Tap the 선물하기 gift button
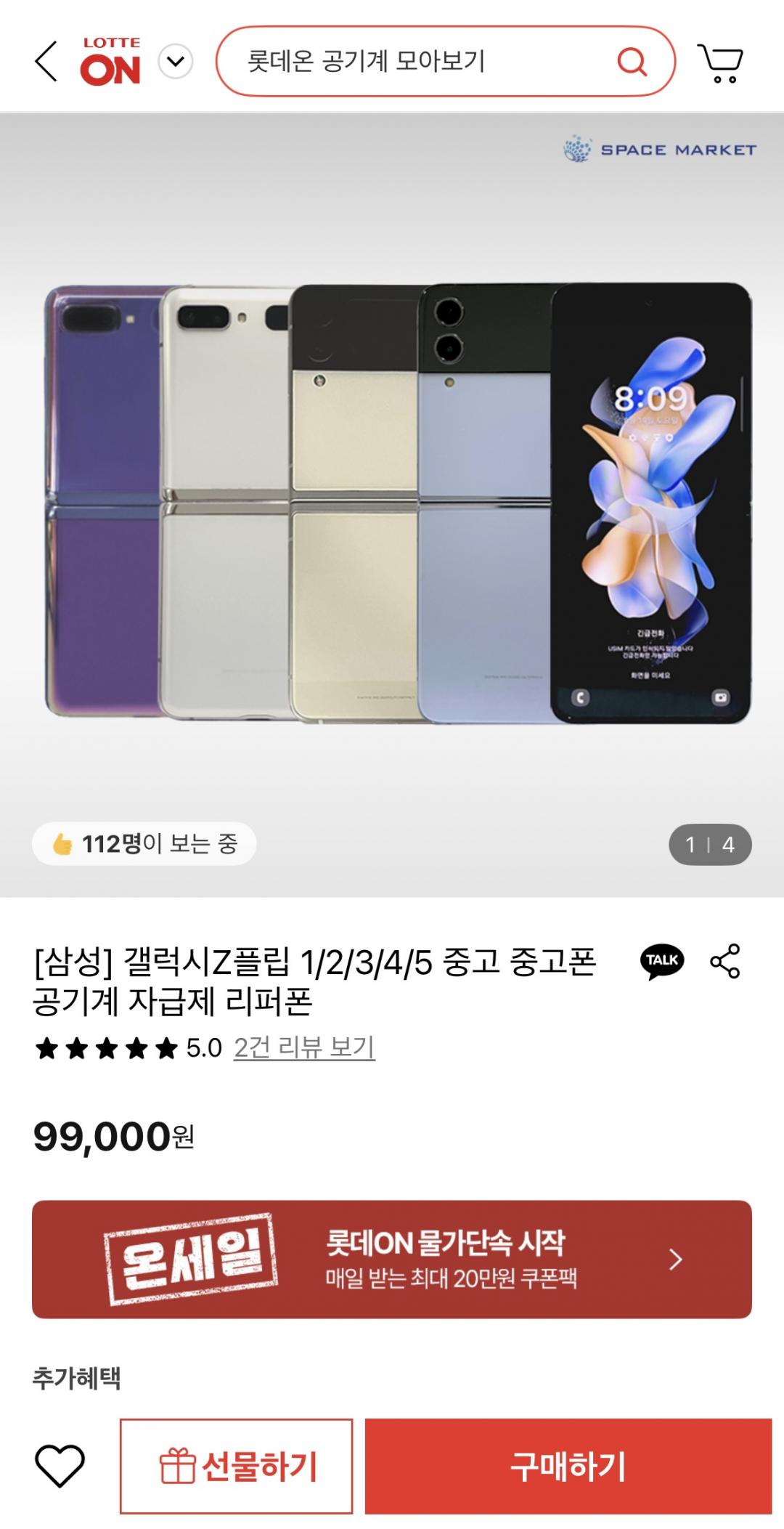The height and width of the screenshot is (1529, 784). pyautogui.click(x=237, y=1466)
